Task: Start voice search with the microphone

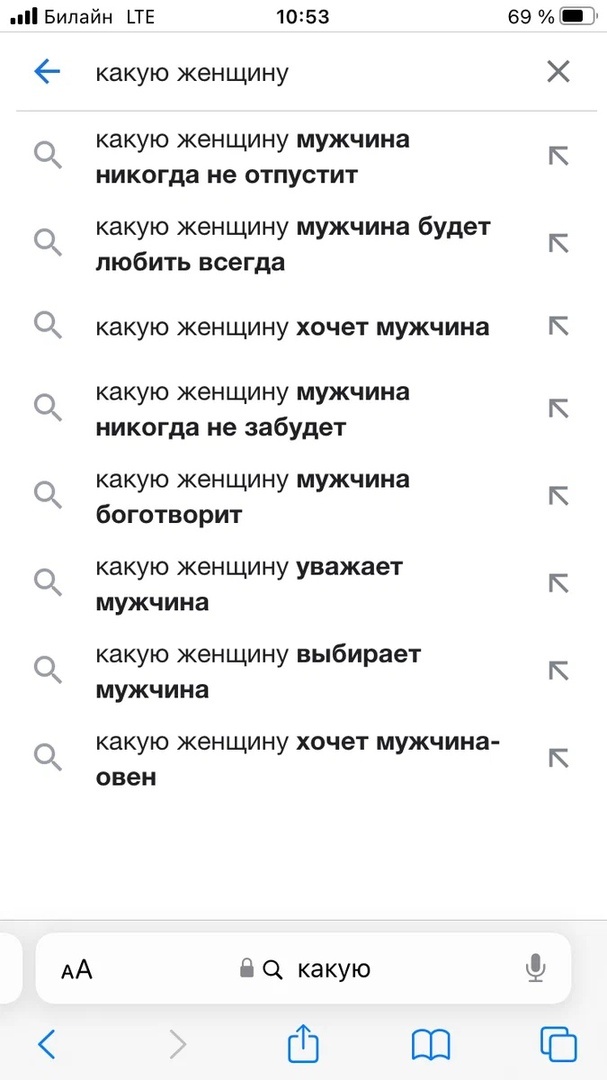Action: [x=535, y=968]
